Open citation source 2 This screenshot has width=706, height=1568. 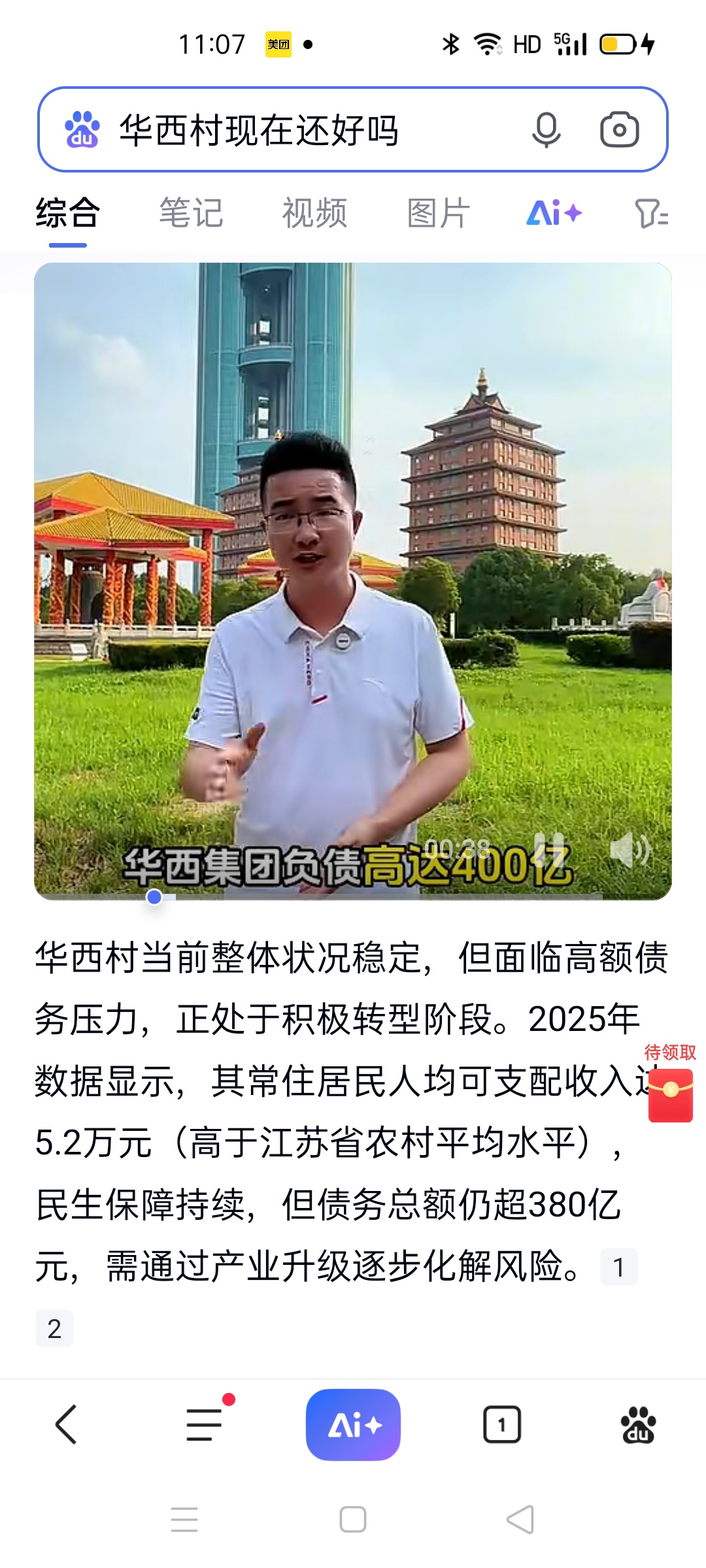pyautogui.click(x=54, y=1328)
